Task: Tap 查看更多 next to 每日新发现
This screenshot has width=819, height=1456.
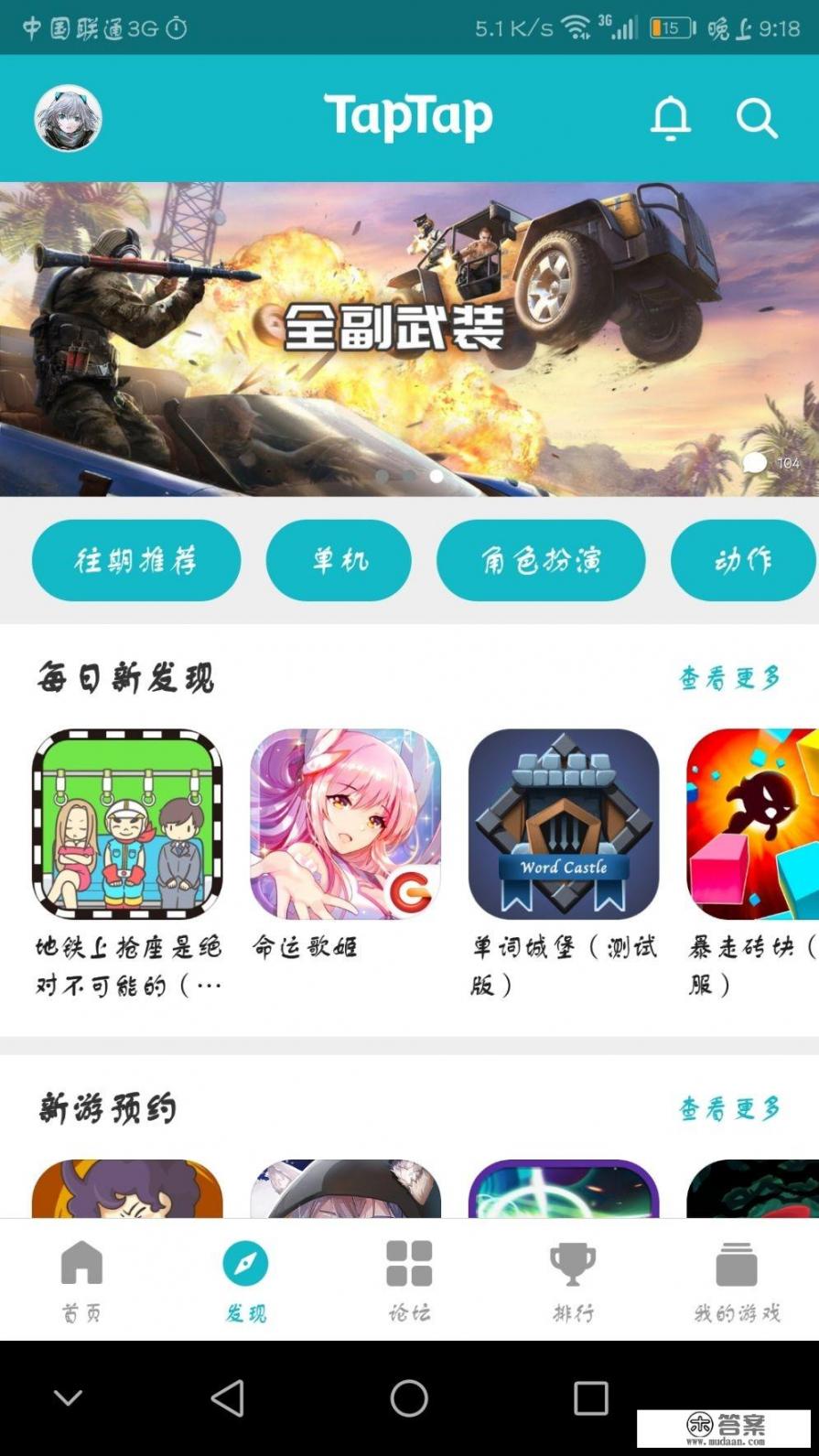Action: coord(727,678)
